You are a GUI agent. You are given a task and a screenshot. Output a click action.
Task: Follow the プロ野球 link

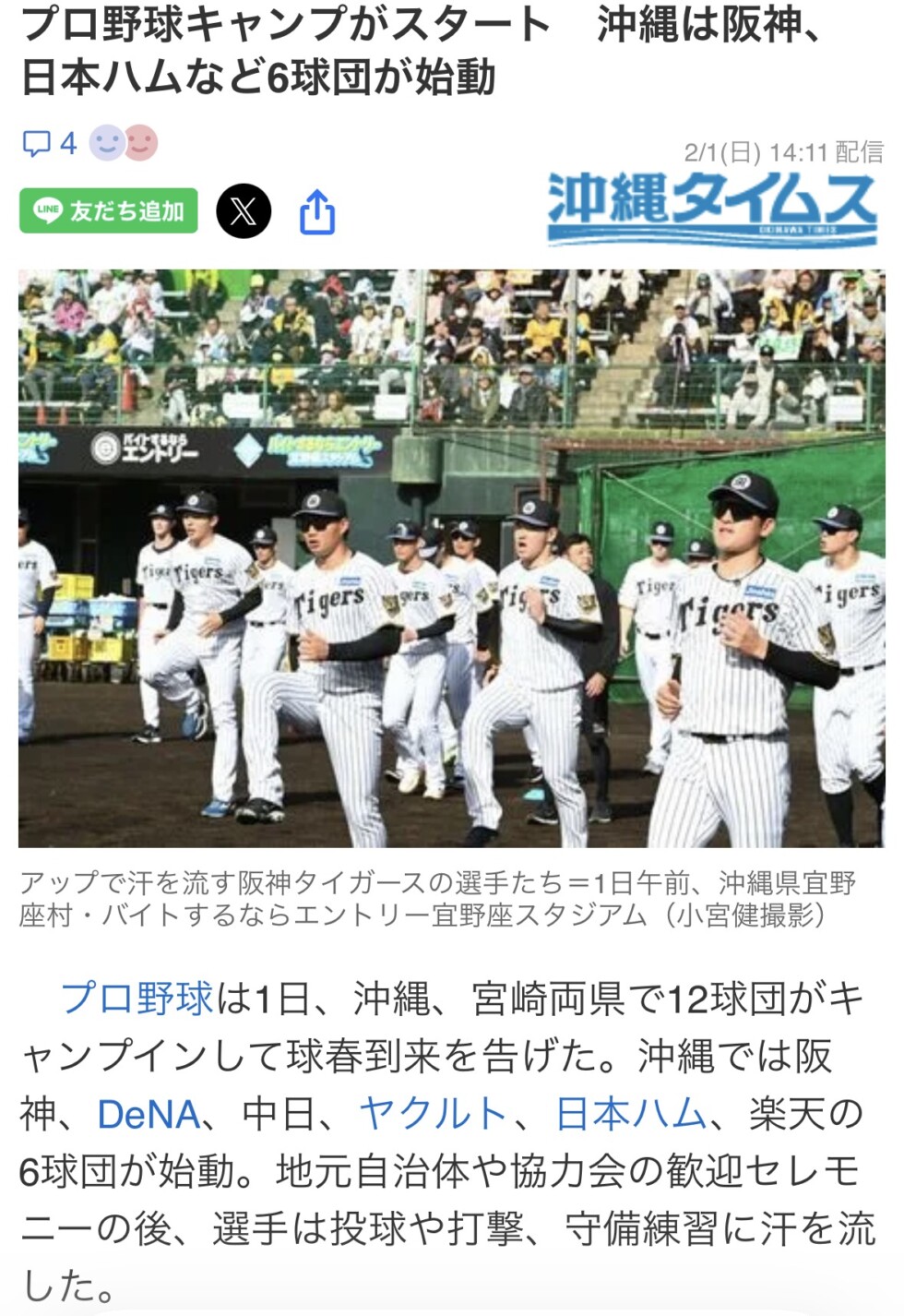pyautogui.click(x=137, y=999)
